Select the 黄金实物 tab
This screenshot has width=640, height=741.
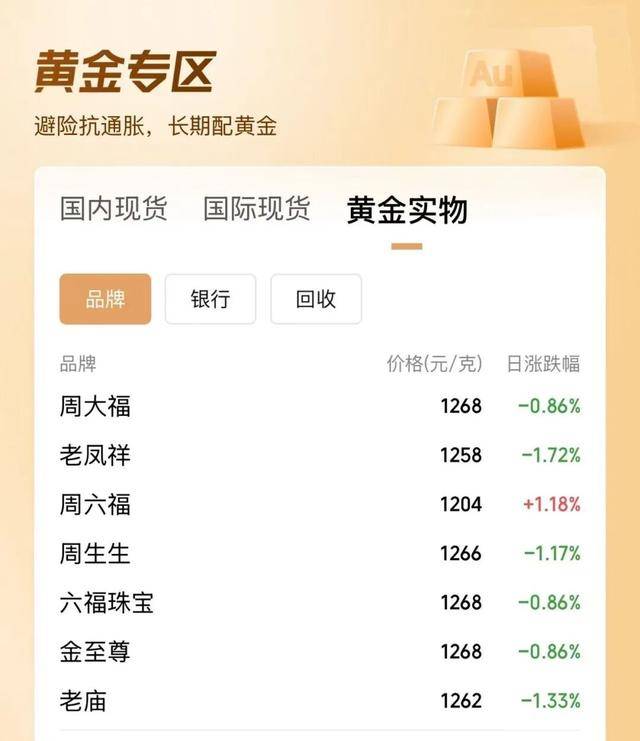pos(407,210)
